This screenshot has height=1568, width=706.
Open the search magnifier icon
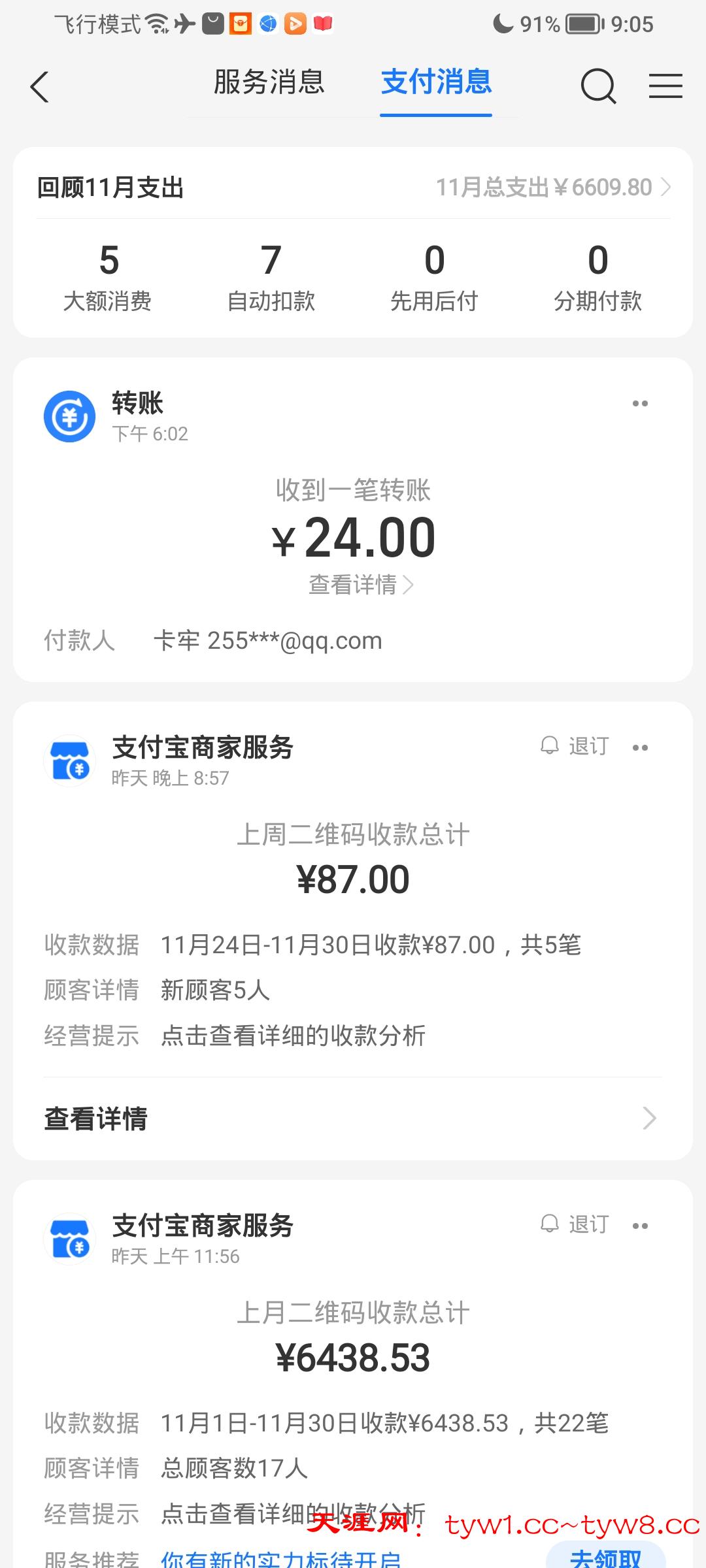[x=598, y=86]
